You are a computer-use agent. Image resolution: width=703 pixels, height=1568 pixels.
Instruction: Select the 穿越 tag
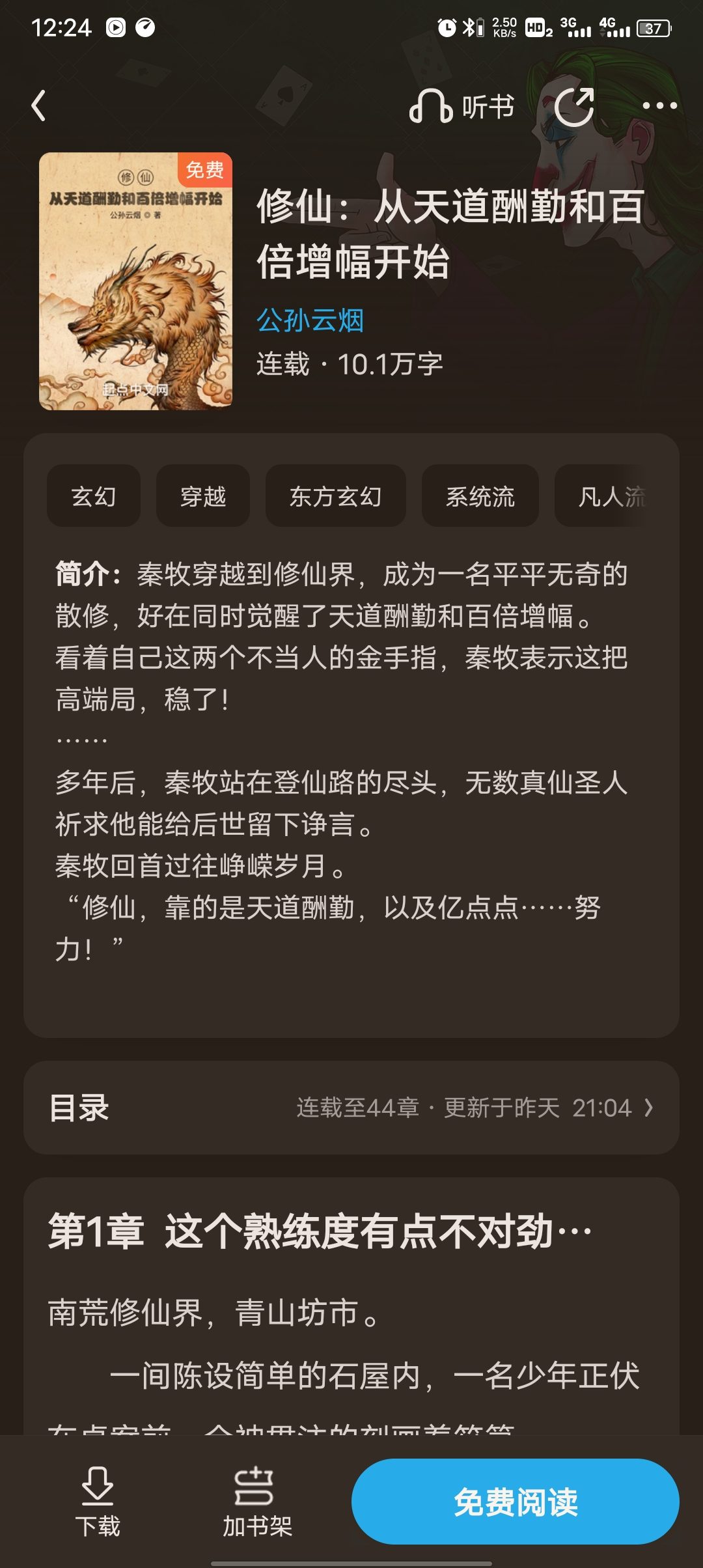pos(203,496)
